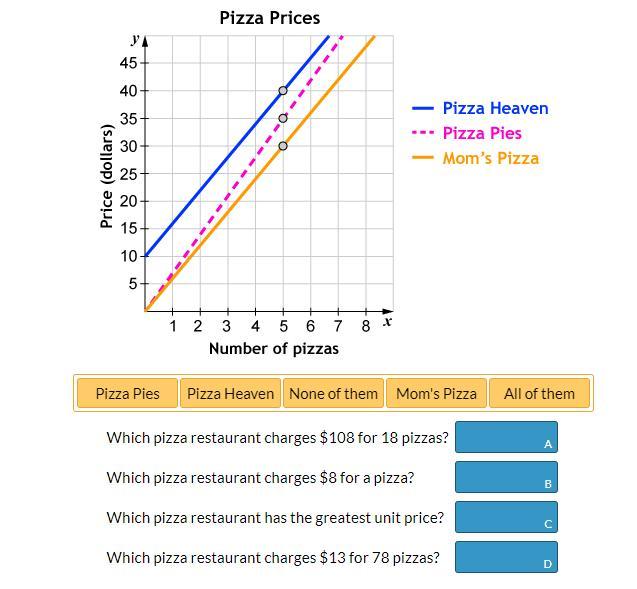Tap answer box D for 78 pizzas question
The image size is (637, 589).
point(506,557)
